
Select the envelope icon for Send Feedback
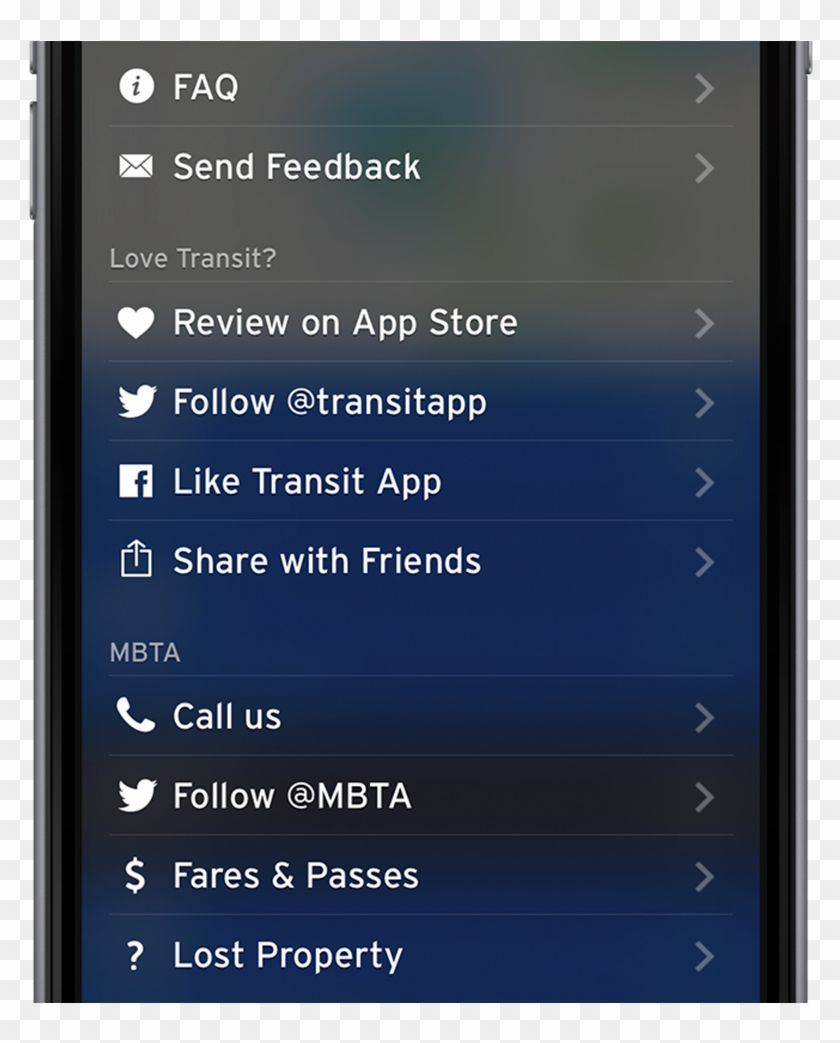(134, 167)
